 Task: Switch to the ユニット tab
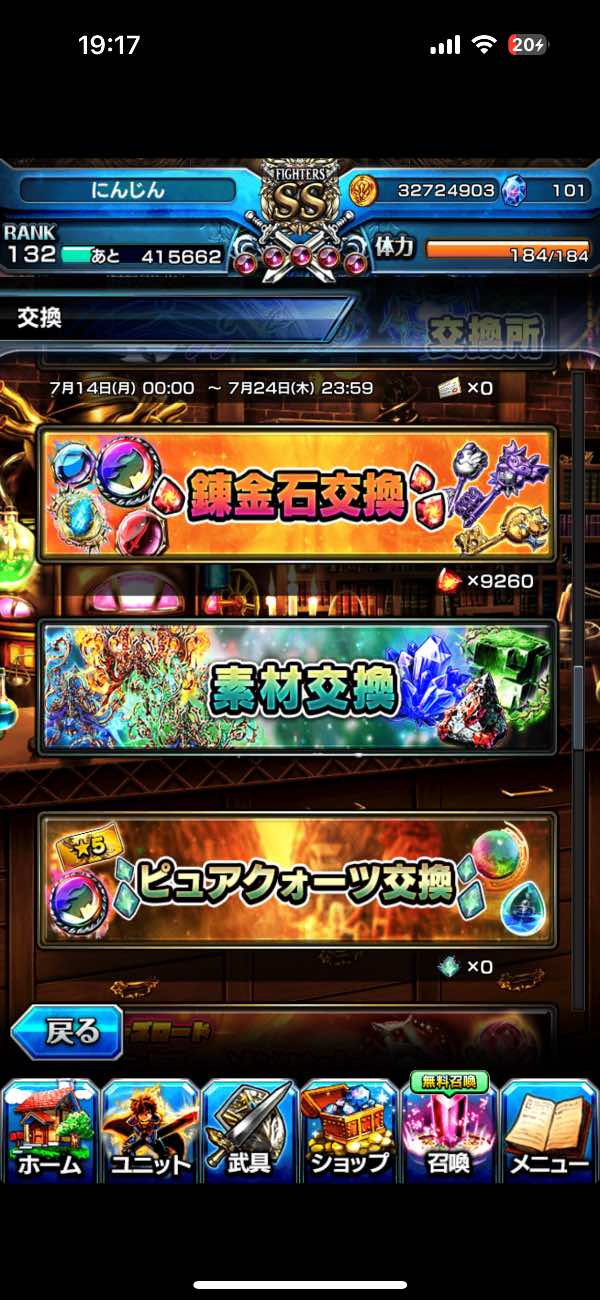(x=150, y=1132)
